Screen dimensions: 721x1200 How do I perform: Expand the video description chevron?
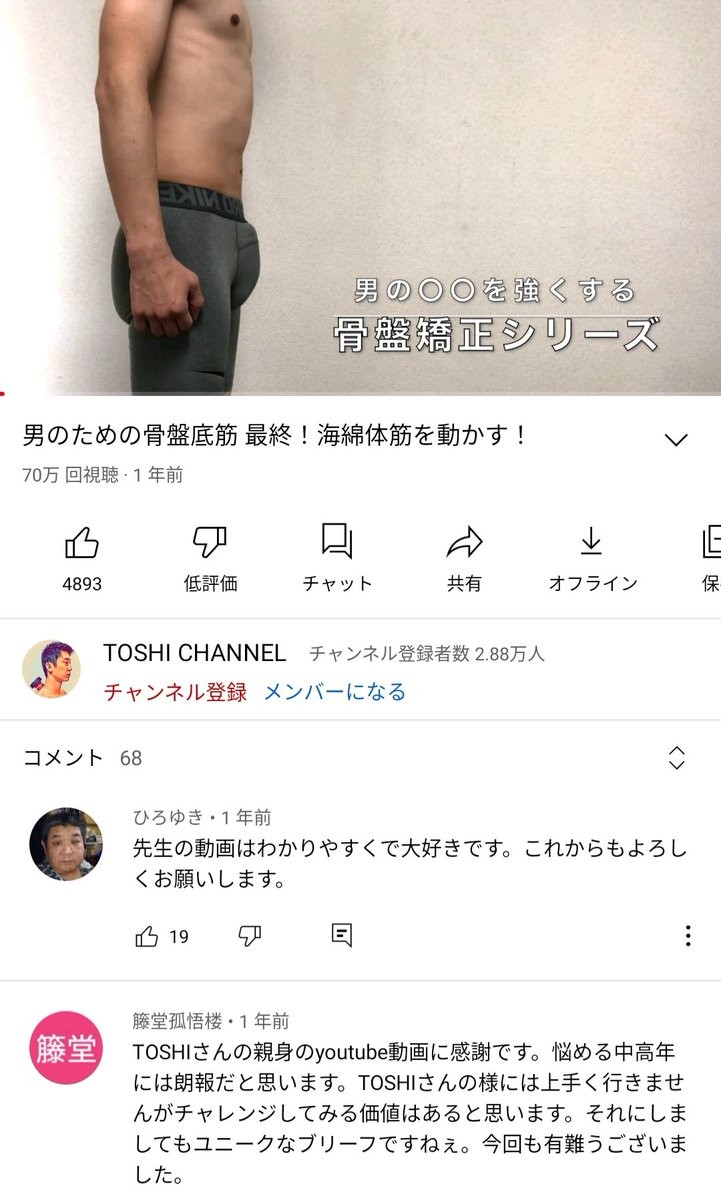click(x=677, y=440)
